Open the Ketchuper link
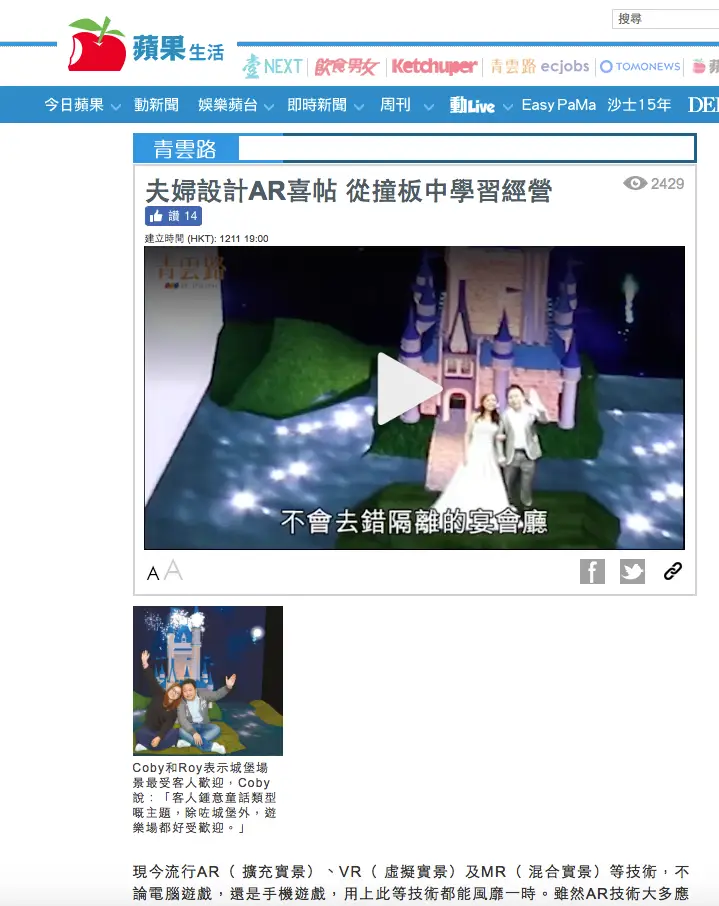Screen dimensions: 719x906 (434, 67)
